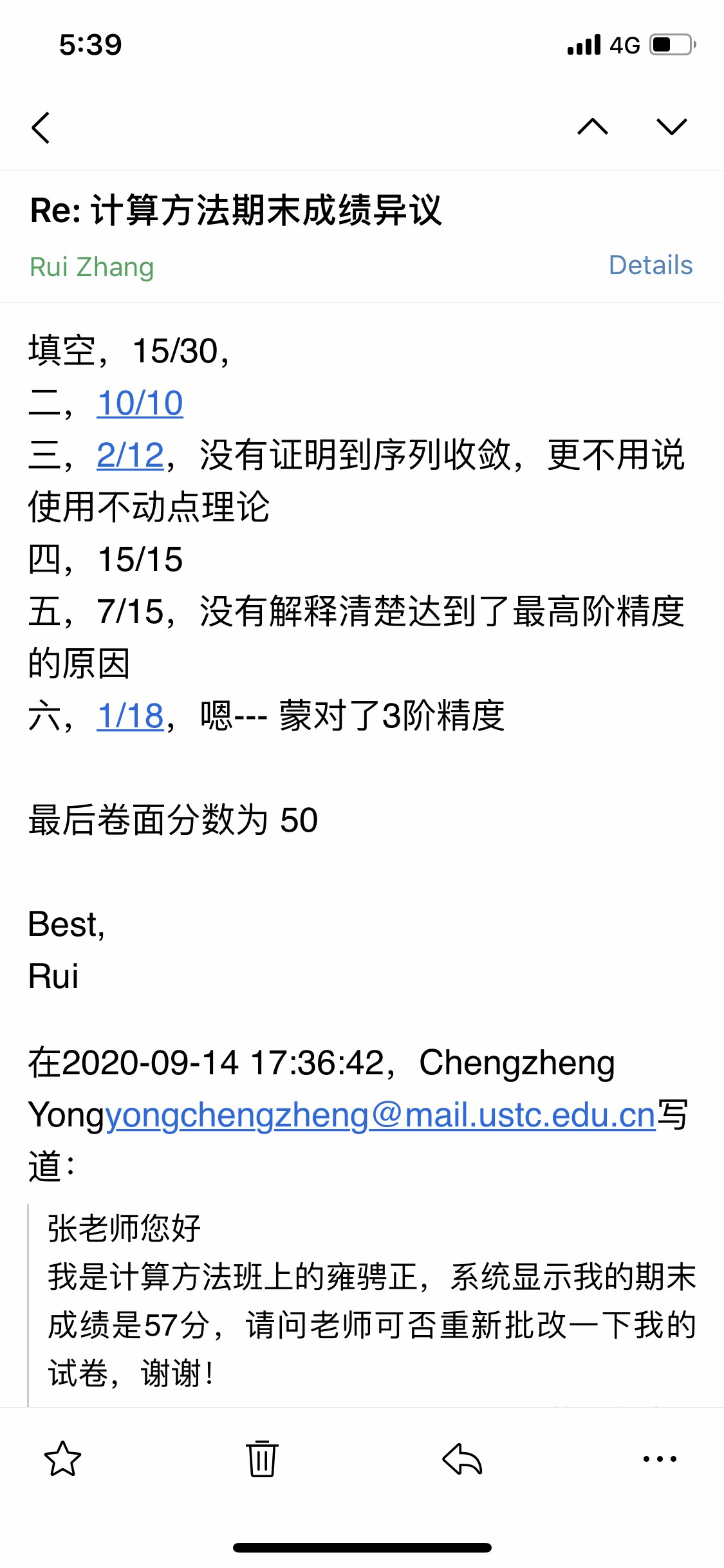The height and width of the screenshot is (1568, 724).
Task: Star this email
Action: pyautogui.click(x=62, y=1459)
